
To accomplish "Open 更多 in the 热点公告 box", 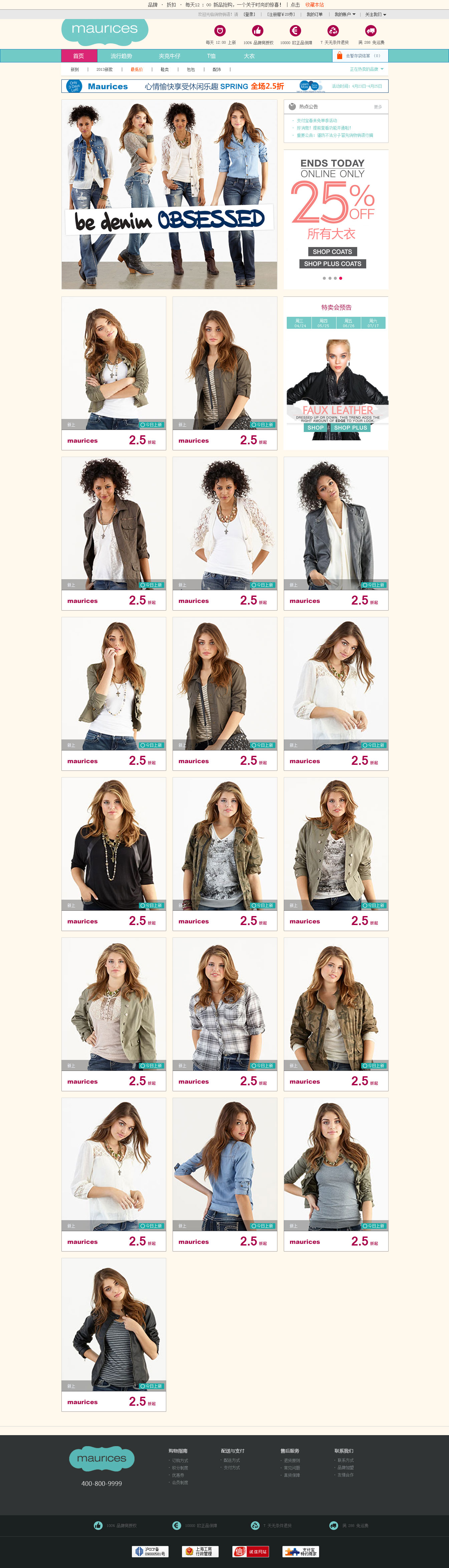I will pyautogui.click(x=378, y=106).
